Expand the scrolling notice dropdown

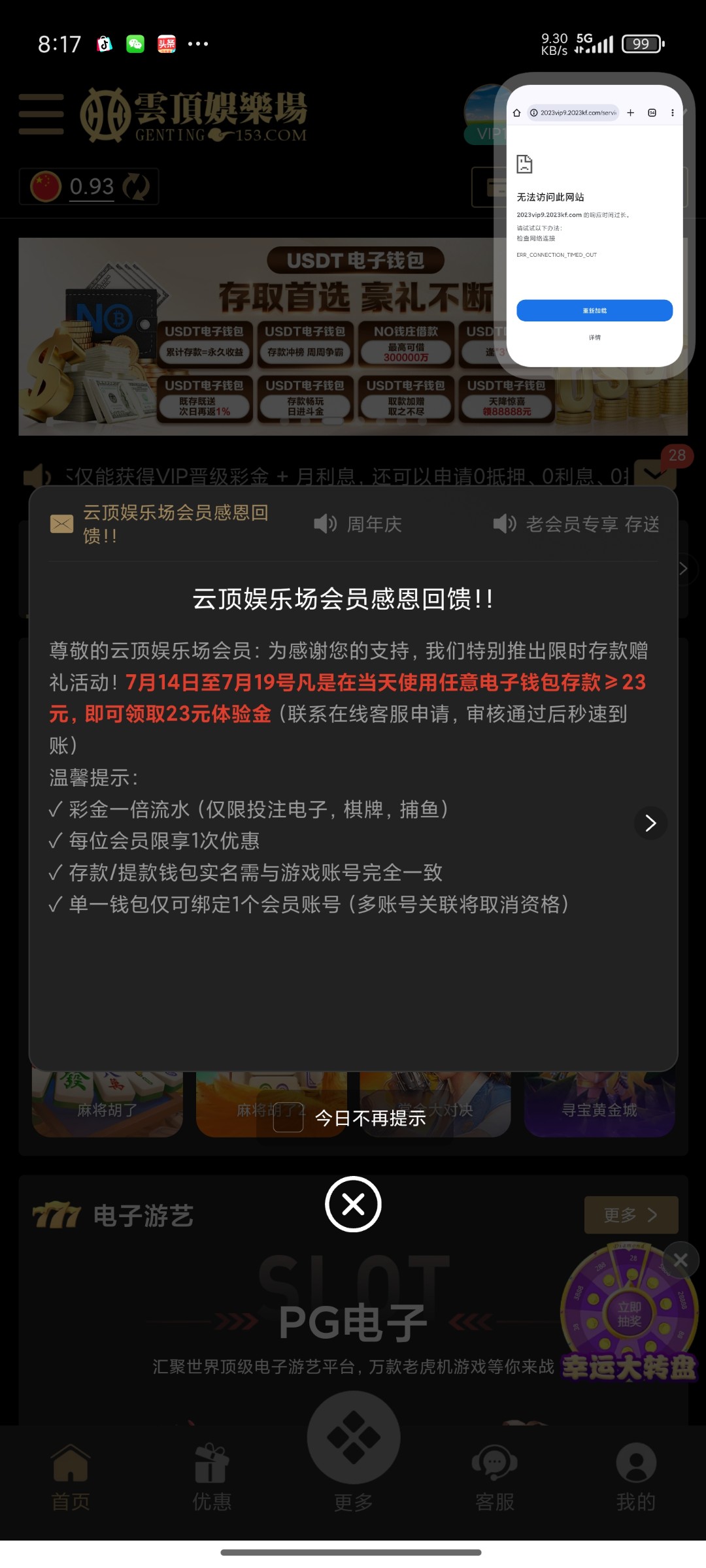[654, 474]
